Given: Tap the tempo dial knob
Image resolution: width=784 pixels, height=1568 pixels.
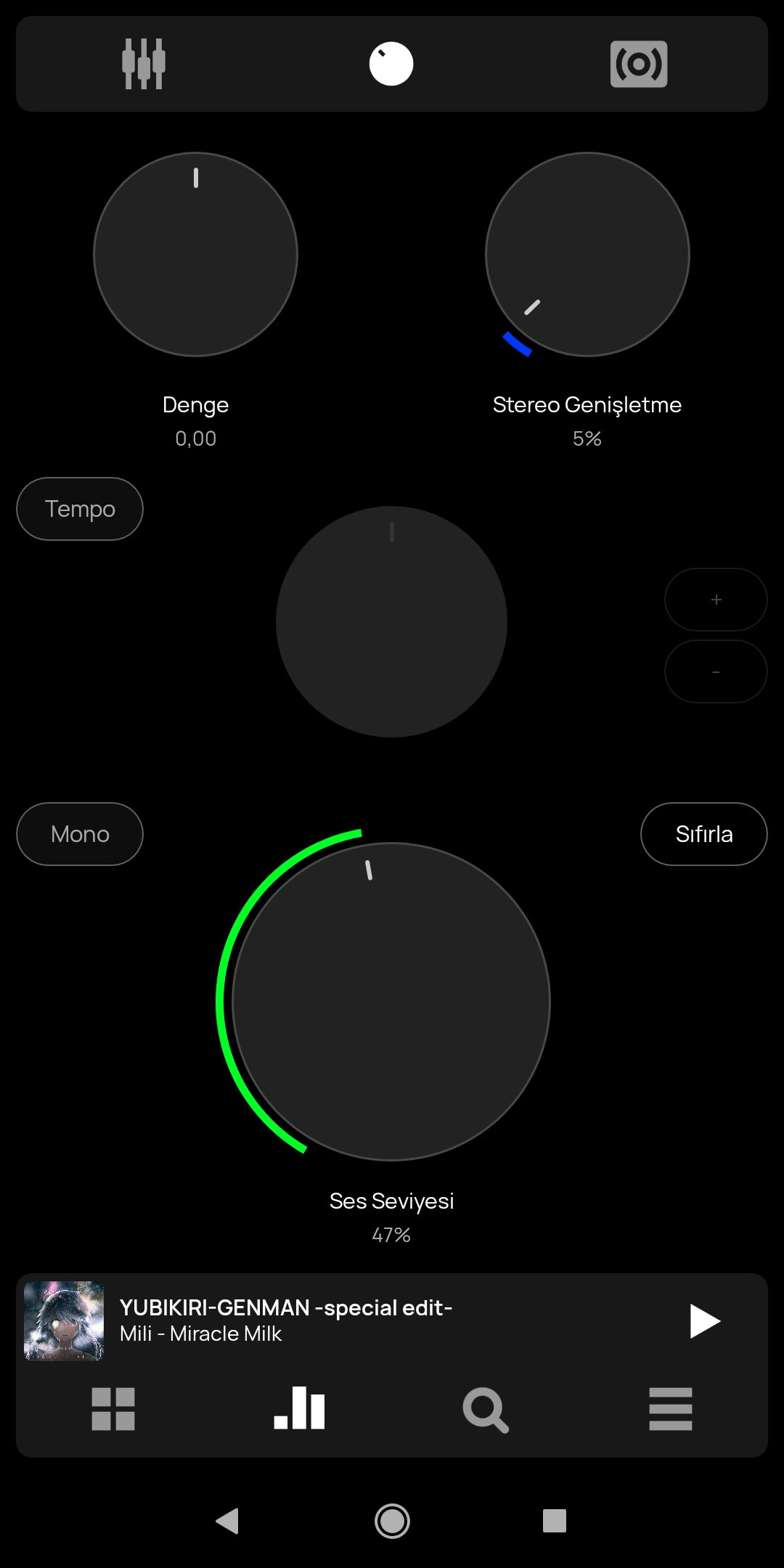Looking at the screenshot, I should 391,621.
